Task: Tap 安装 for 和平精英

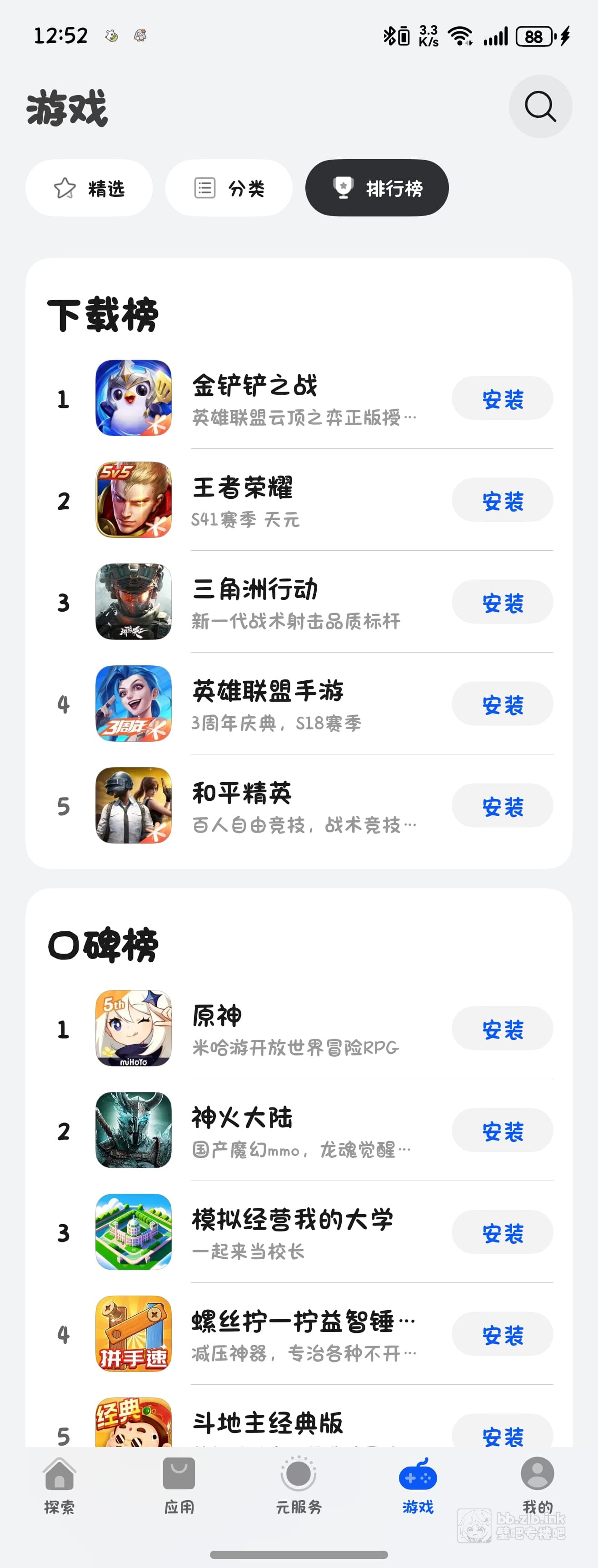Action: coord(502,805)
